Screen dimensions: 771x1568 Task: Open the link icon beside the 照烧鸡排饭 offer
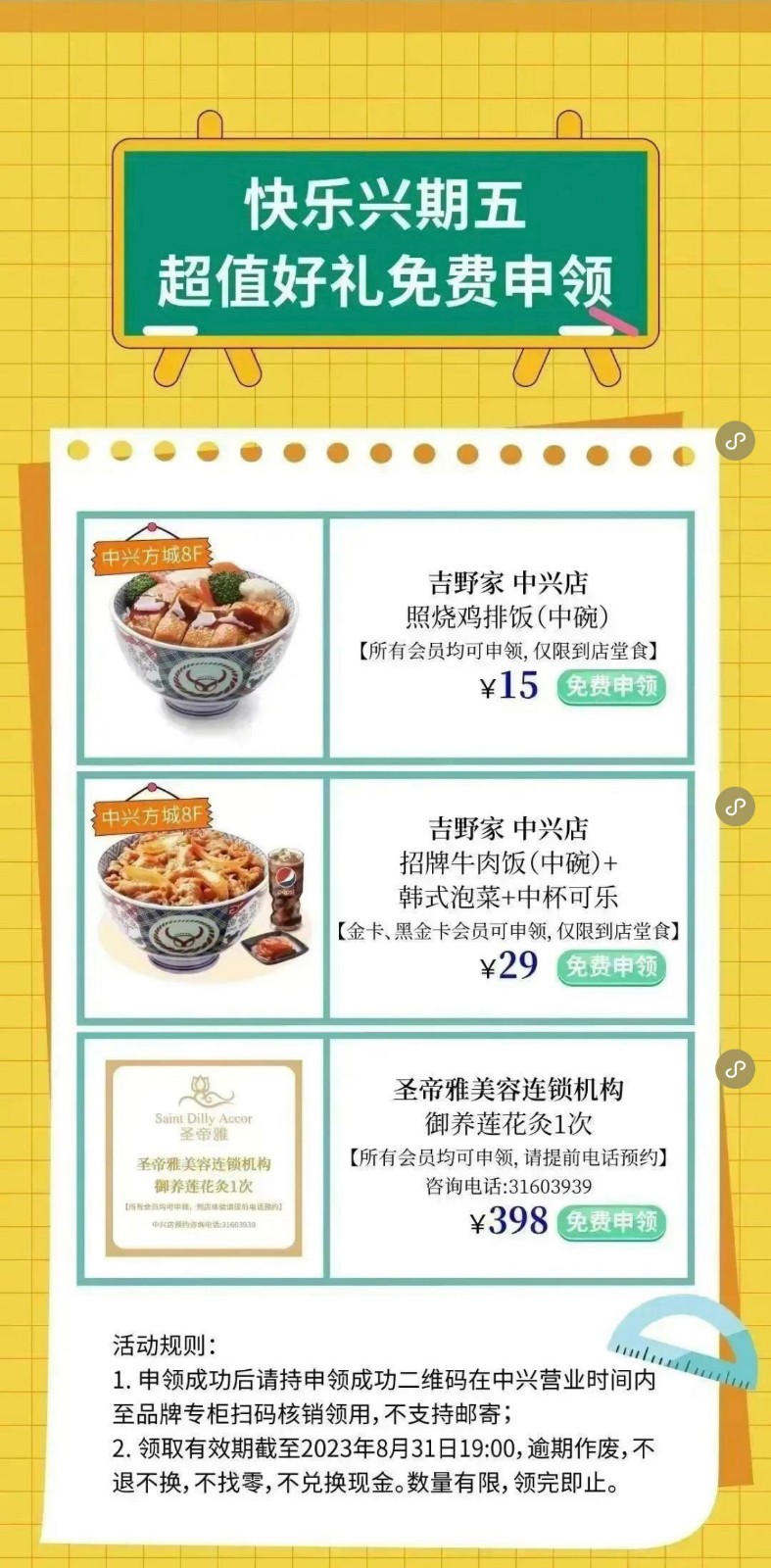(735, 441)
